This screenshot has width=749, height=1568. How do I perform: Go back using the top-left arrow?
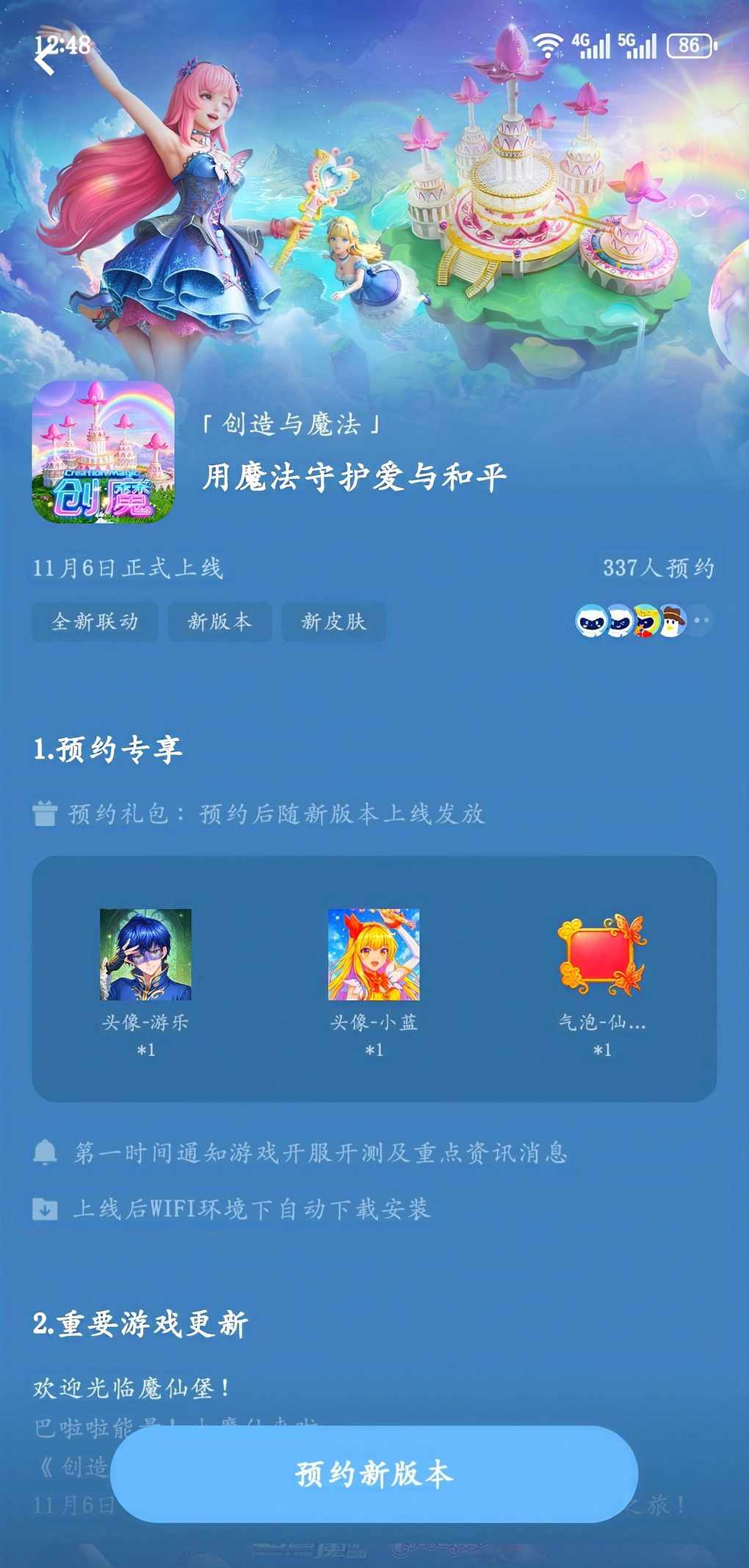[x=46, y=59]
